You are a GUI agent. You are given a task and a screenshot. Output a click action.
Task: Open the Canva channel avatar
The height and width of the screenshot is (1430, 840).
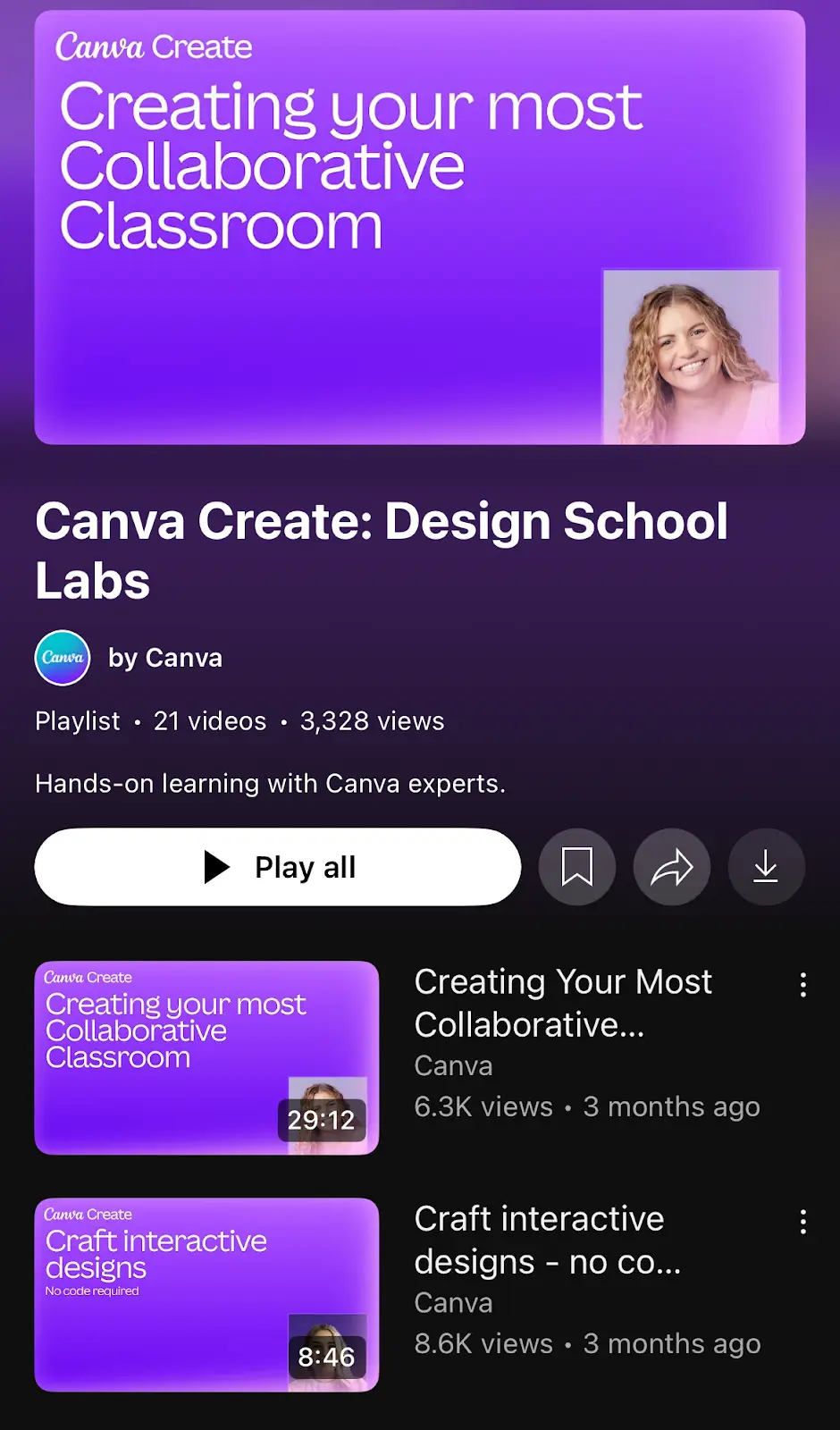click(x=63, y=659)
